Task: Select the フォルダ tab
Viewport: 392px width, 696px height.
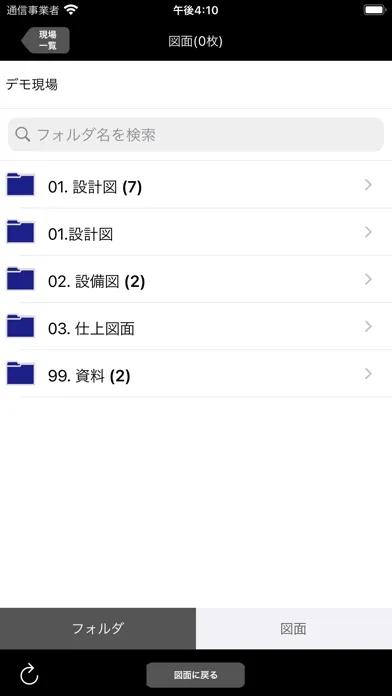Action: click(98, 629)
